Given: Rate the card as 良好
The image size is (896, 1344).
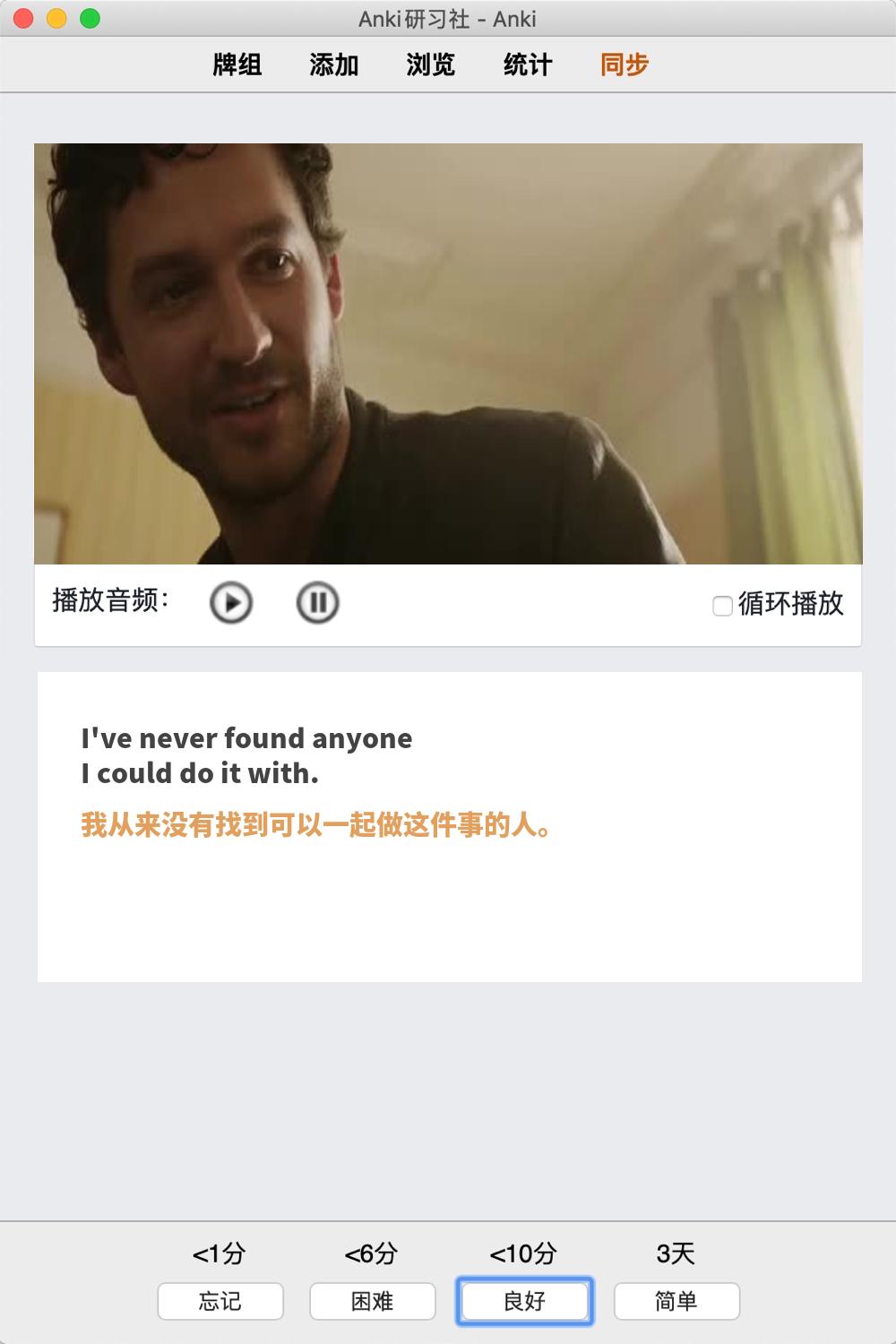Looking at the screenshot, I should pyautogui.click(x=525, y=1301).
